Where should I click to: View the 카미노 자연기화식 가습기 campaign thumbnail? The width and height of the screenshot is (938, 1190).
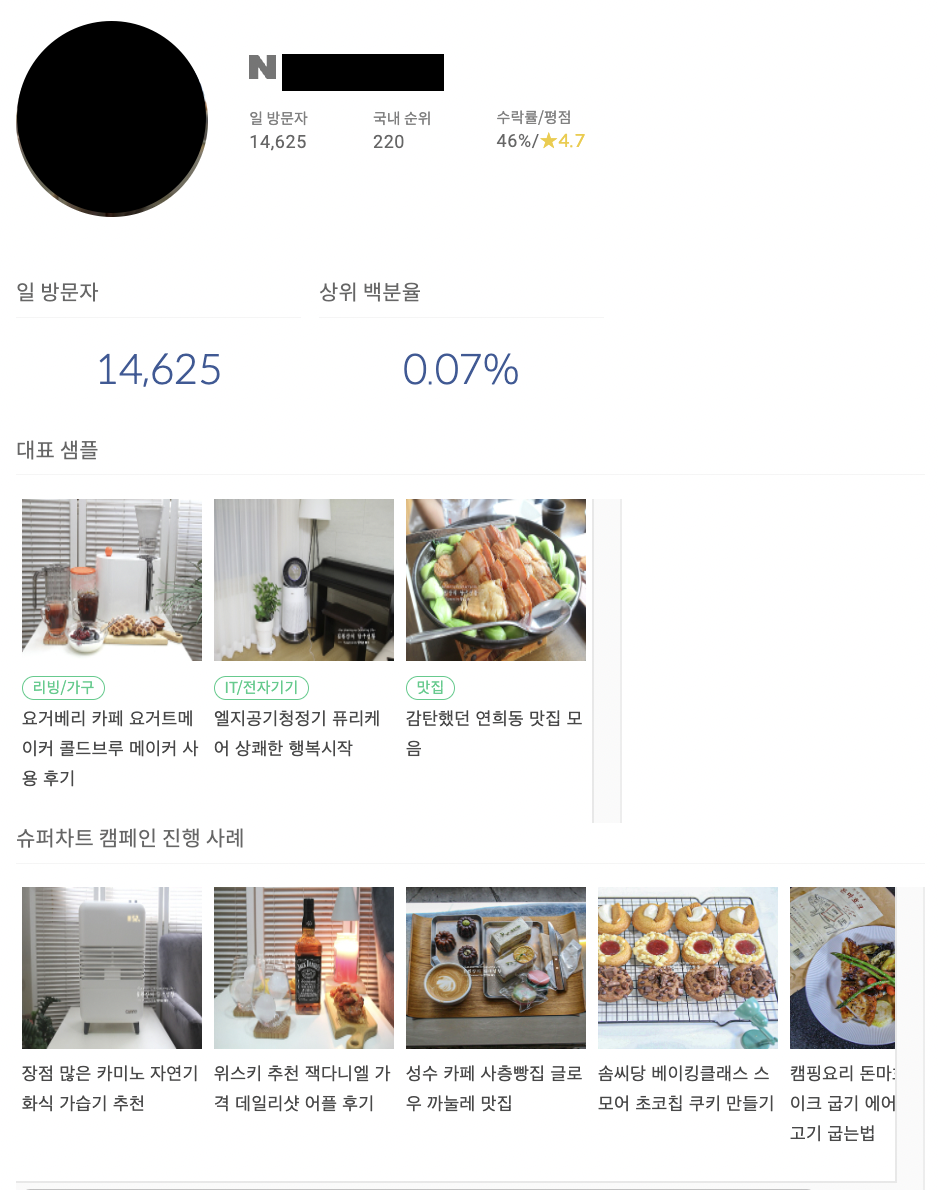click(111, 967)
